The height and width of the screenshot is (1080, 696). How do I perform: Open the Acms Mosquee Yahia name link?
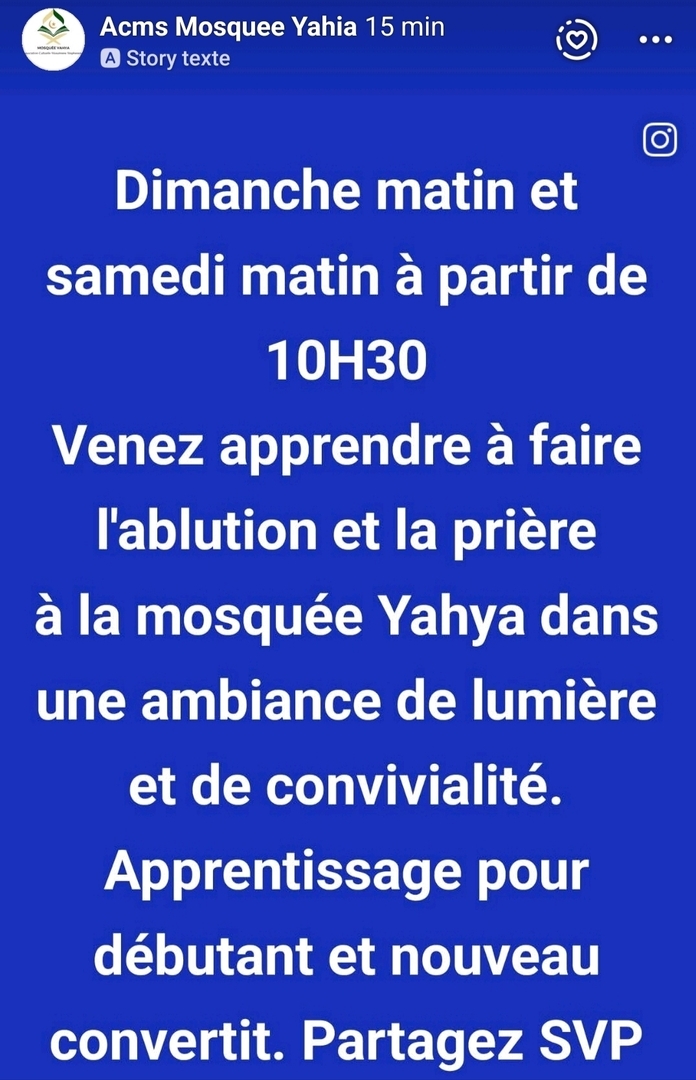click(x=228, y=27)
